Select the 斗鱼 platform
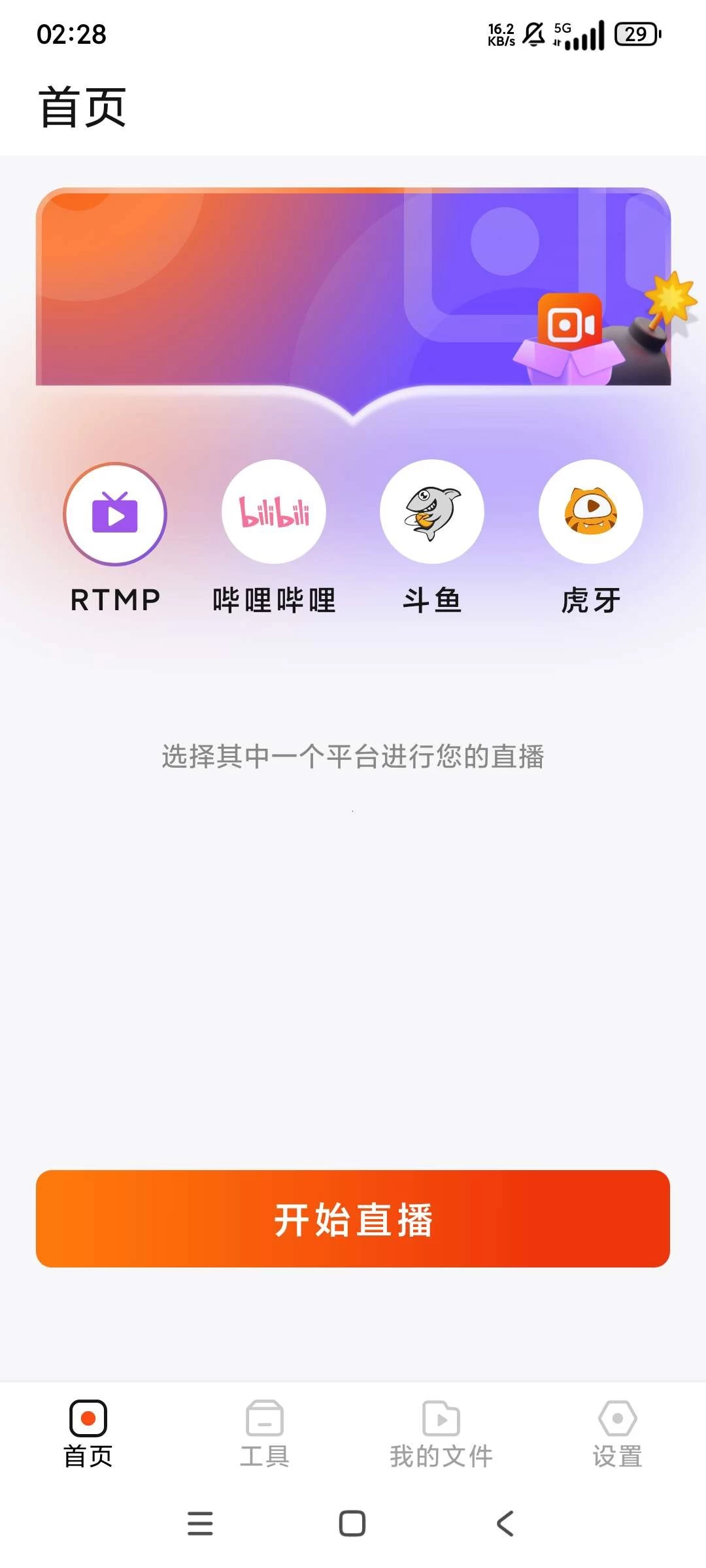The height and width of the screenshot is (1568, 706). click(432, 512)
